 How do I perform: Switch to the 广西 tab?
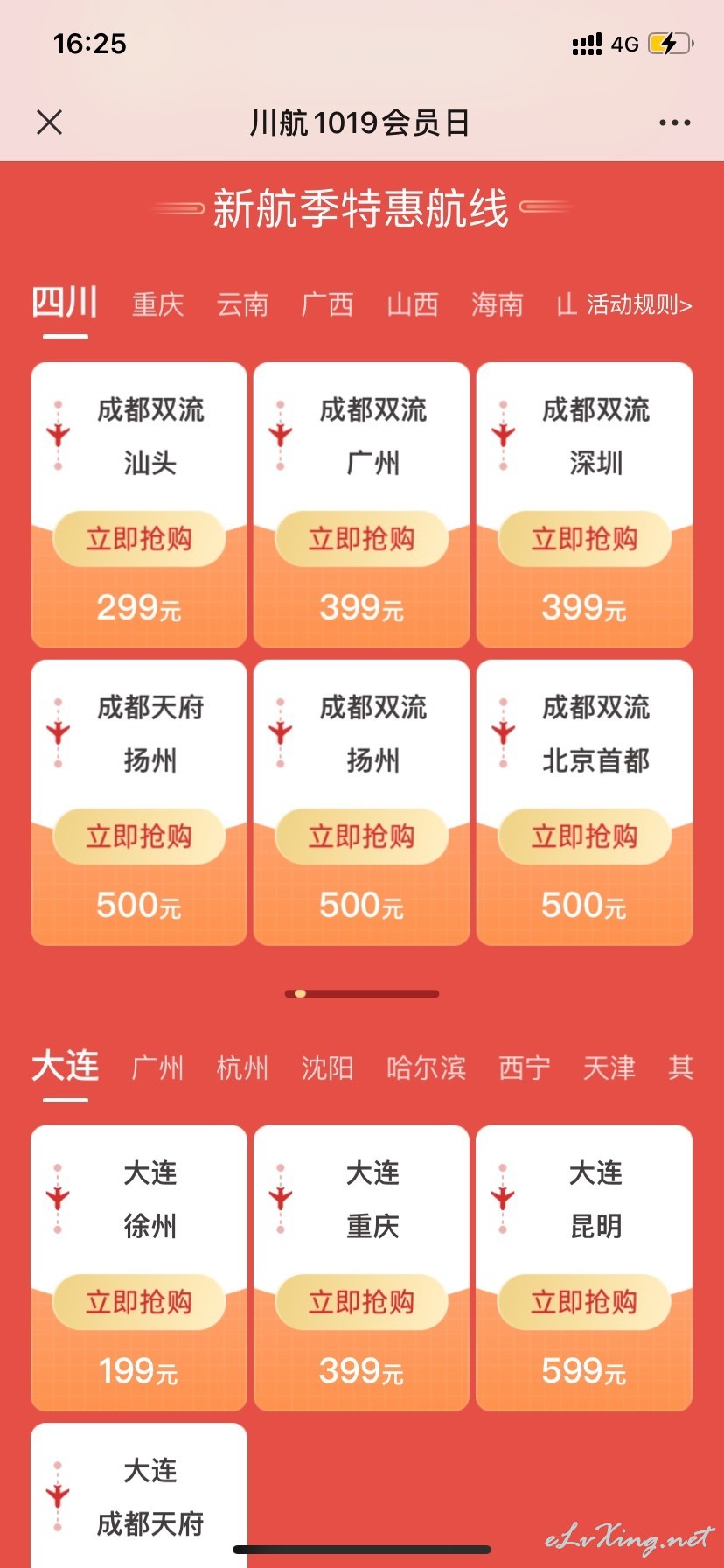point(328,304)
